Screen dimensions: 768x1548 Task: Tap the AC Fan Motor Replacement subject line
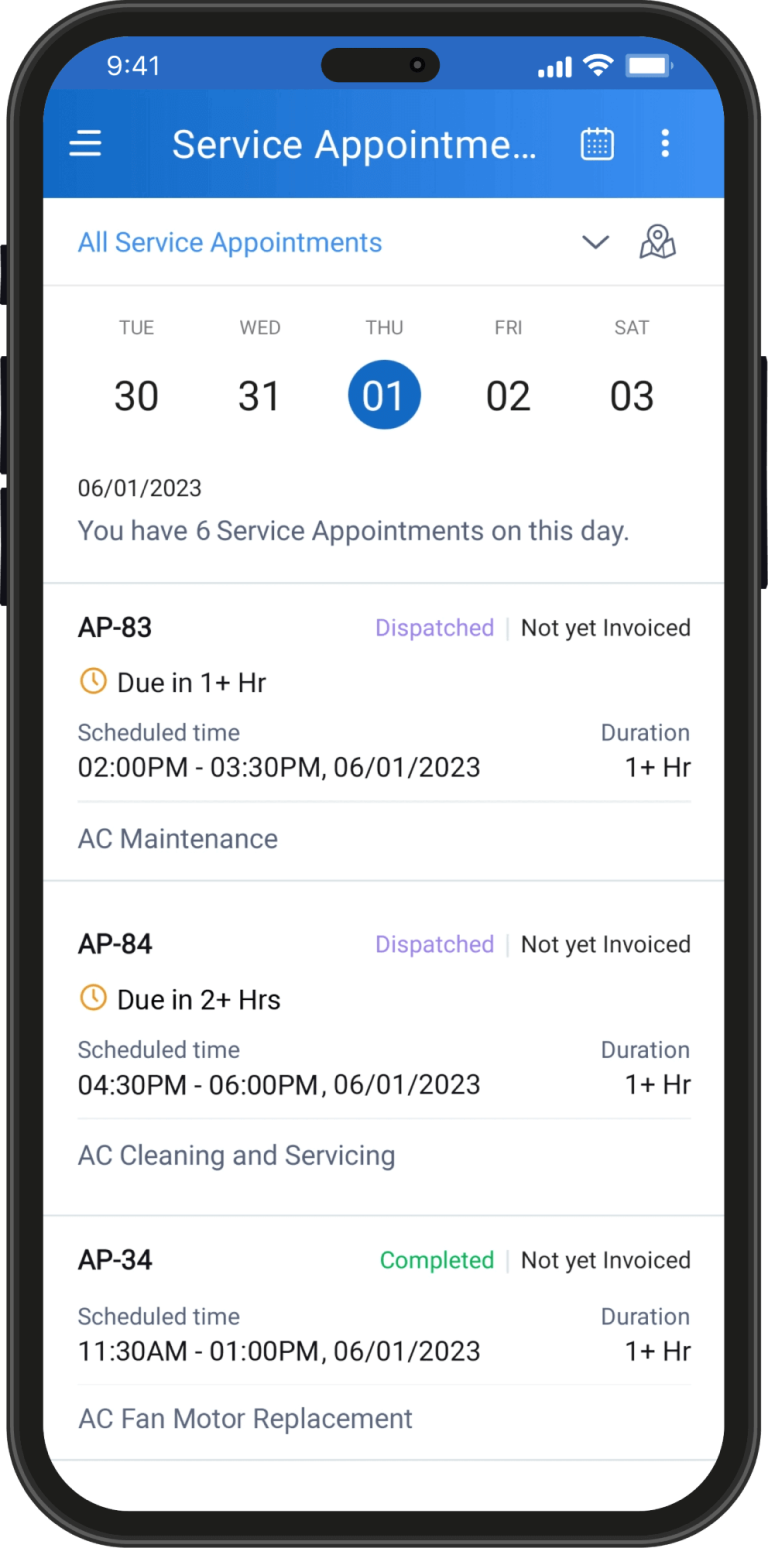[245, 1418]
